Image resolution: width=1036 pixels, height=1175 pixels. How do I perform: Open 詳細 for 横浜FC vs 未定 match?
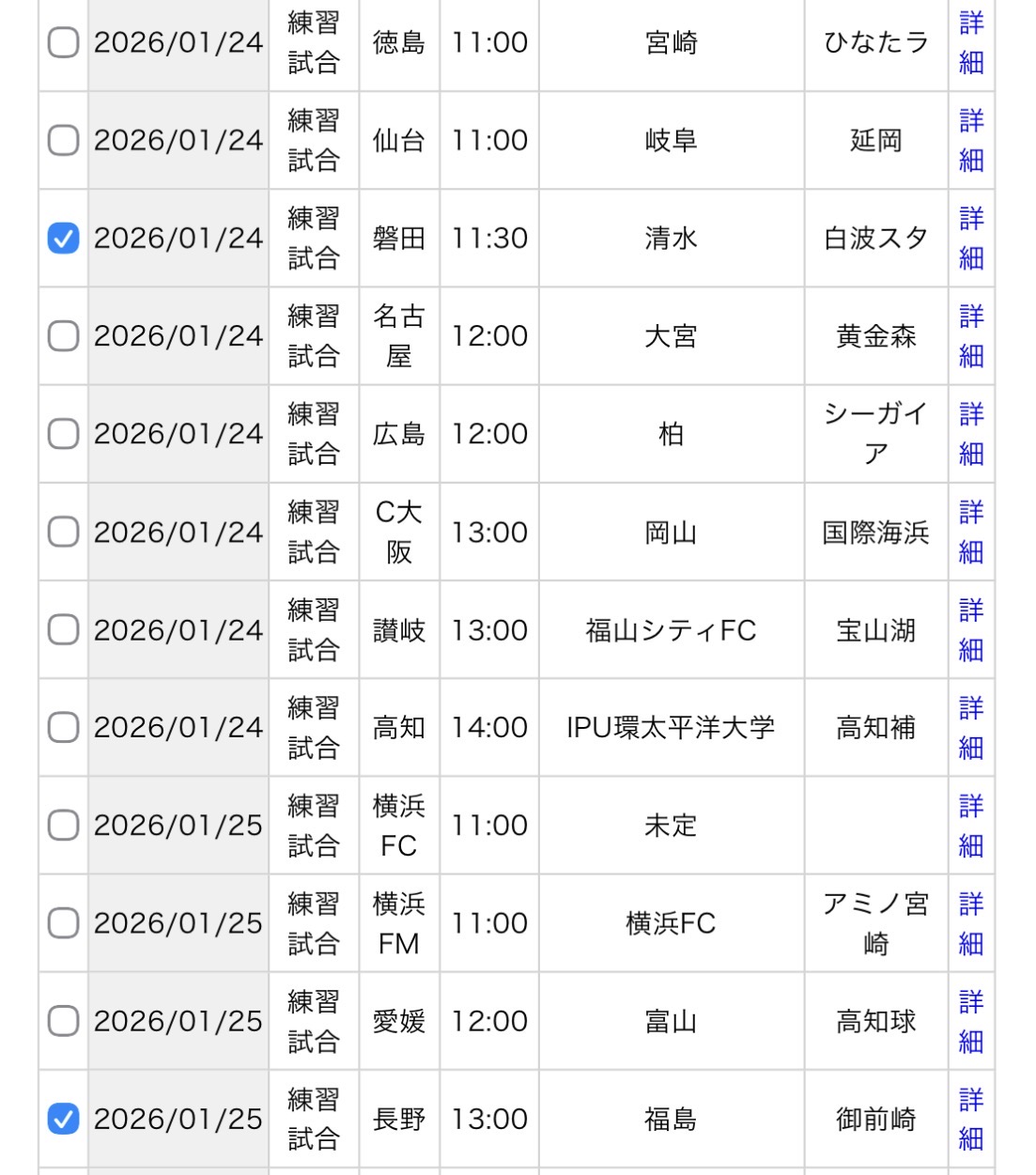point(971,826)
